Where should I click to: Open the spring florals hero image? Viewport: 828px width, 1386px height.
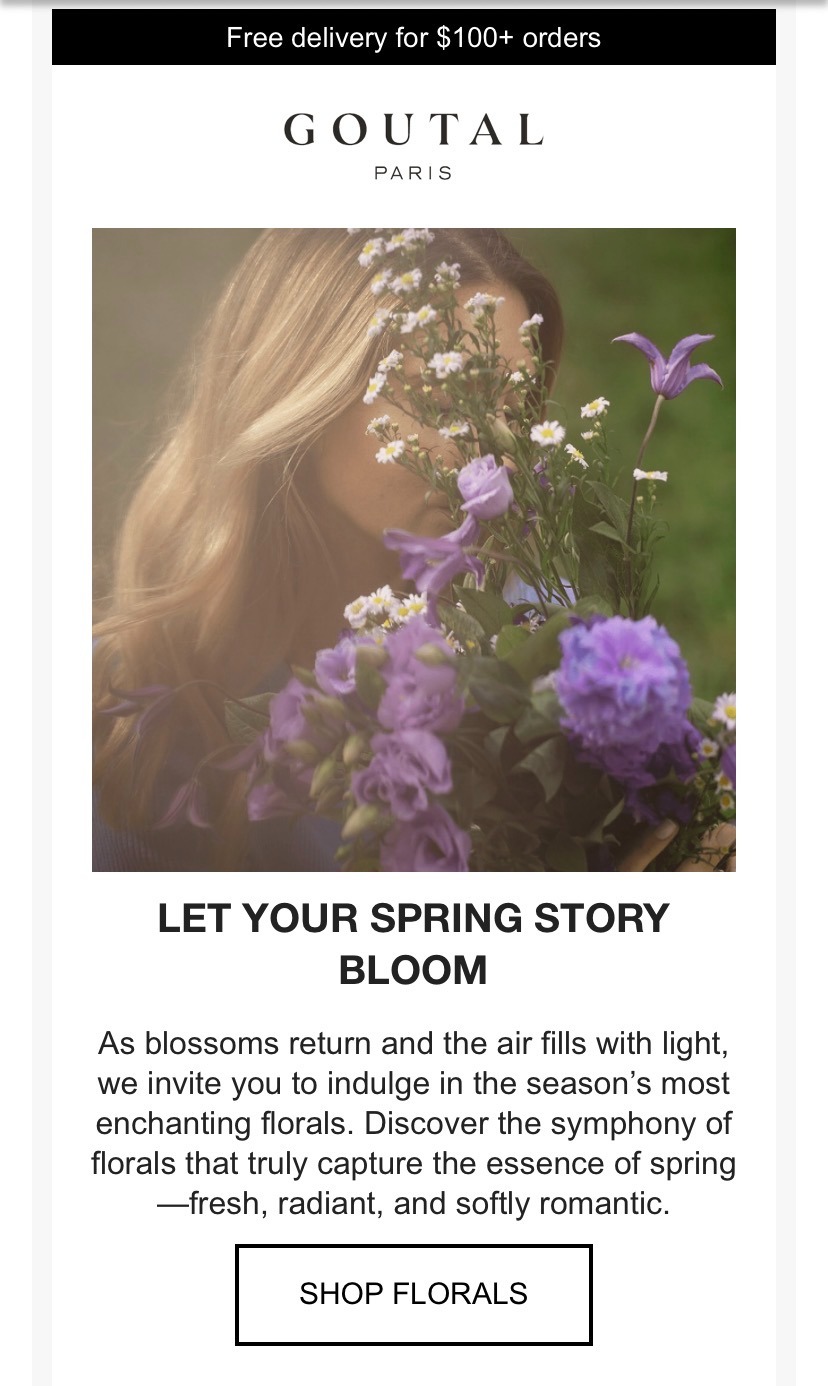coord(413,549)
